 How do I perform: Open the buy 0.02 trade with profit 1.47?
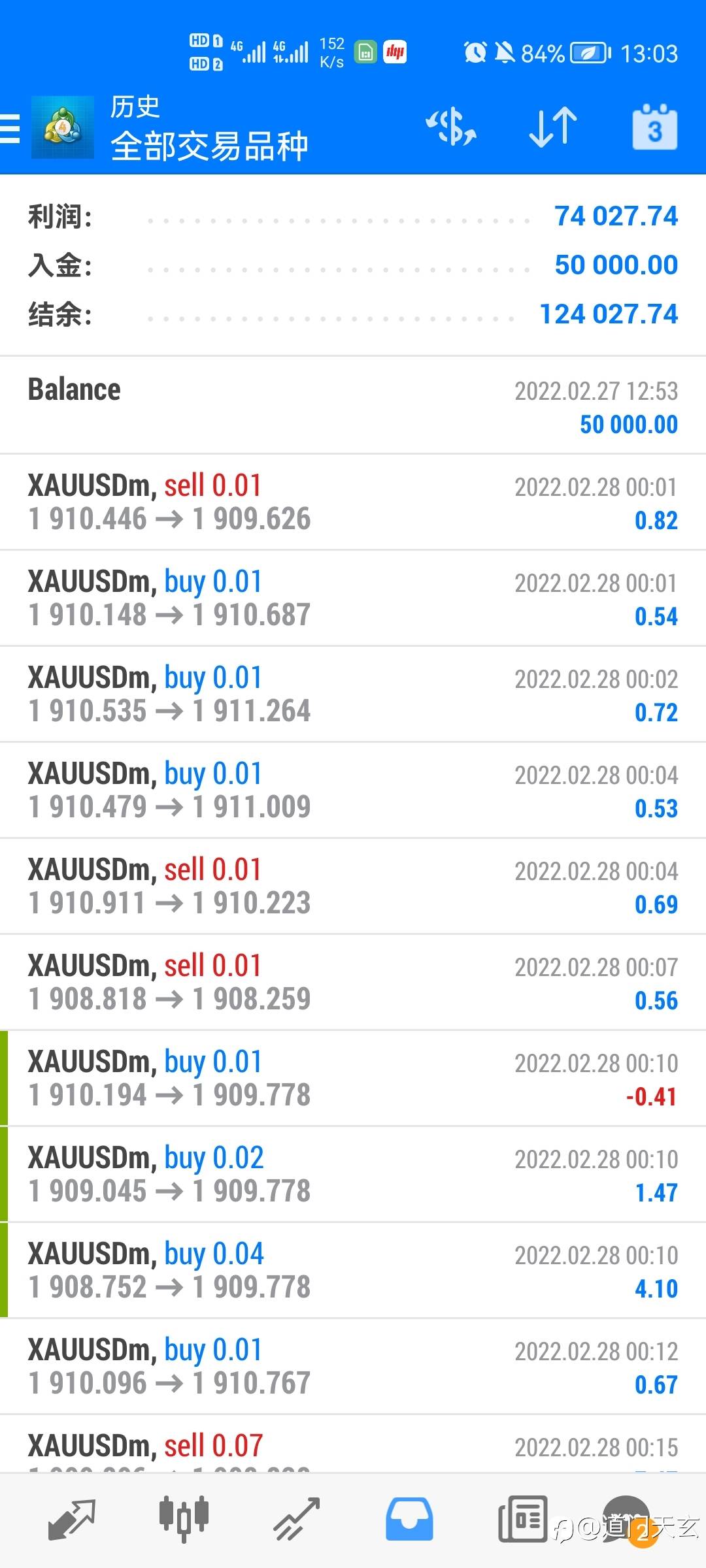(353, 1174)
